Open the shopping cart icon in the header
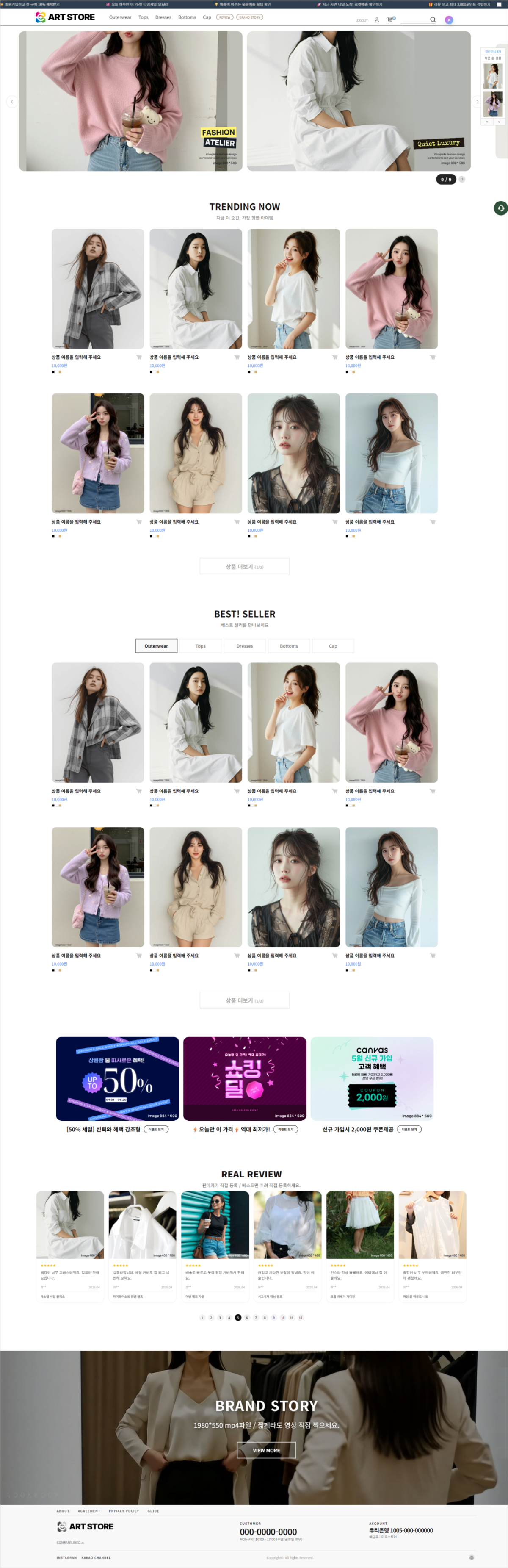Screen dimensions: 508x1568 (x=390, y=19)
